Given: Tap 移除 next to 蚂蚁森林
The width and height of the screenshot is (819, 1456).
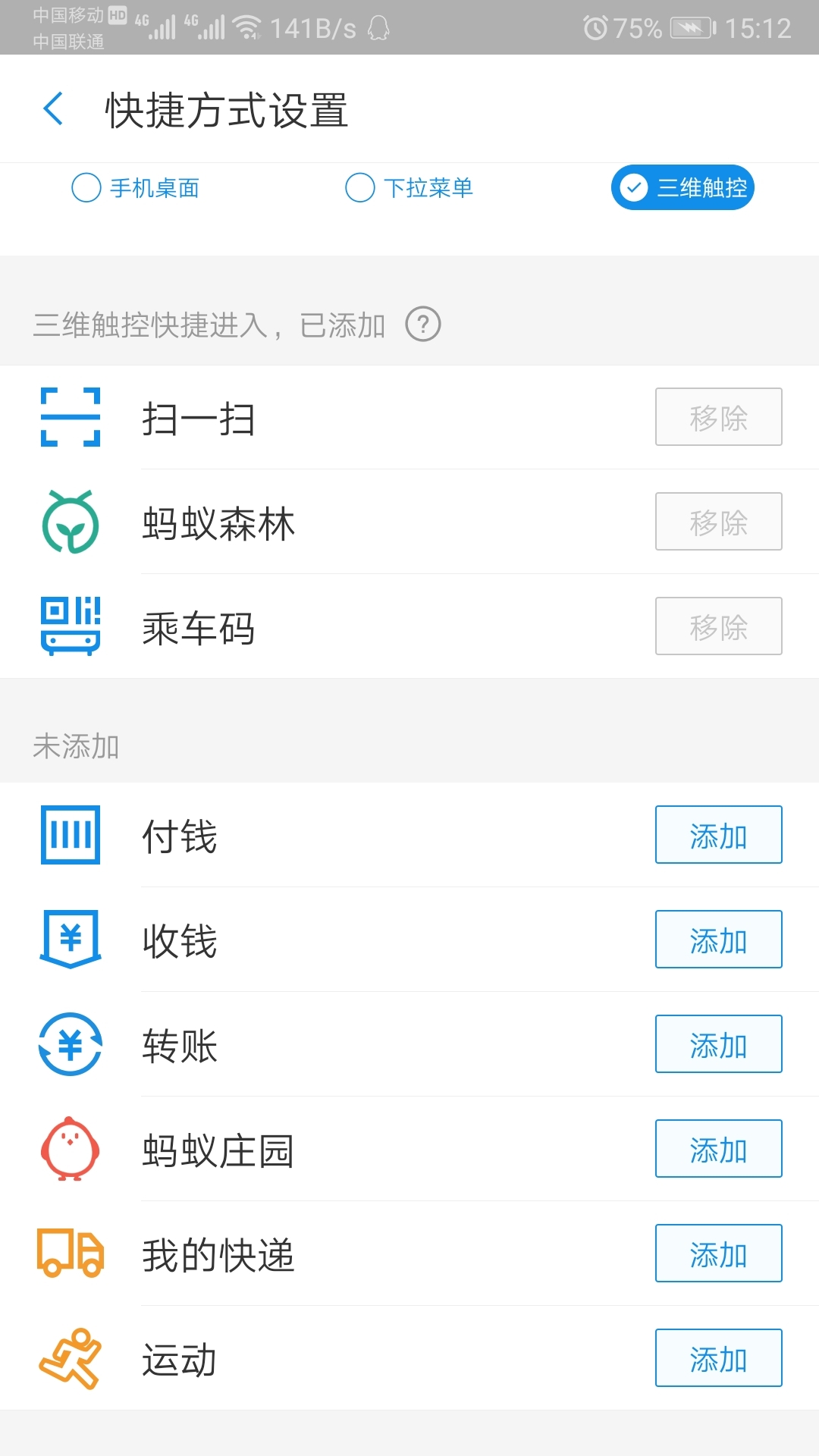Looking at the screenshot, I should (x=718, y=522).
